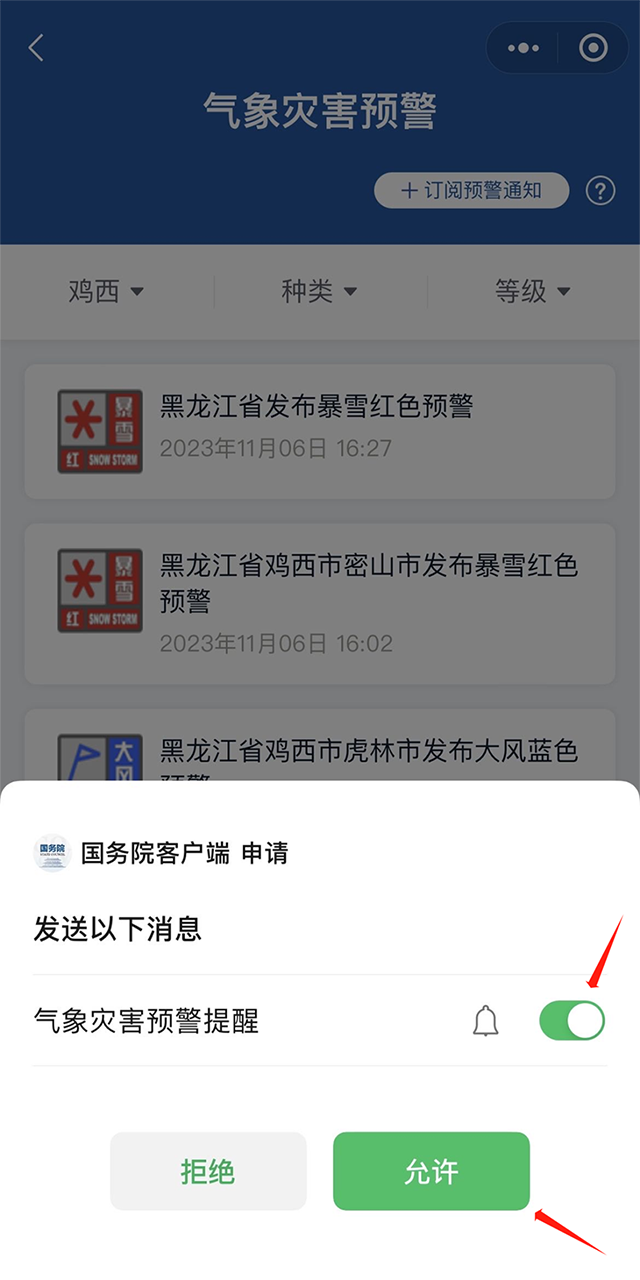Screen dimensions: 640x1280
Task: Open the 密山市 暴雪红色预警 alert card
Action: [x=320, y=604]
